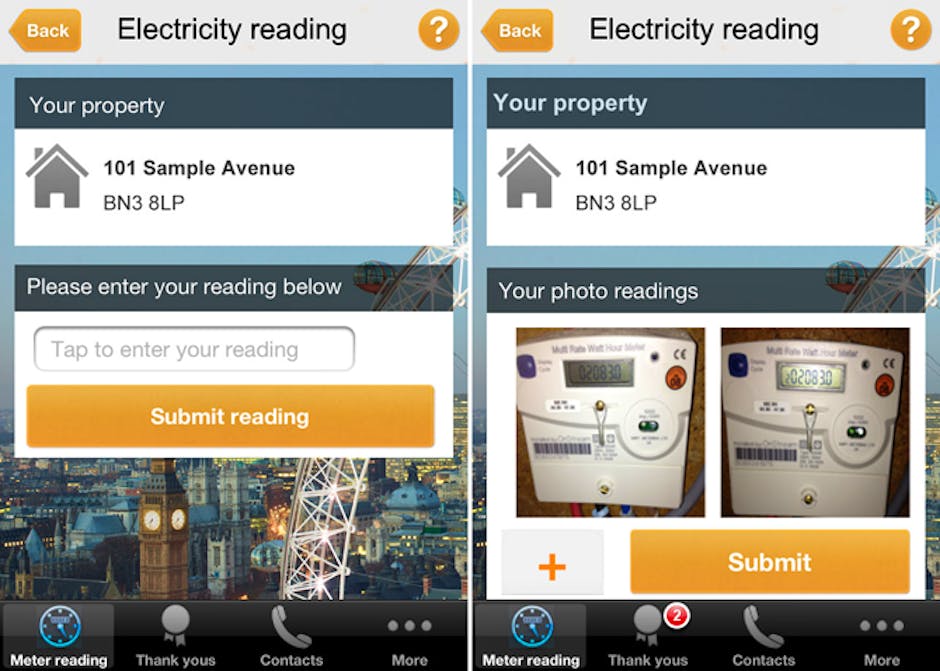Submit the photo readings
940x671 pixels.
click(769, 562)
